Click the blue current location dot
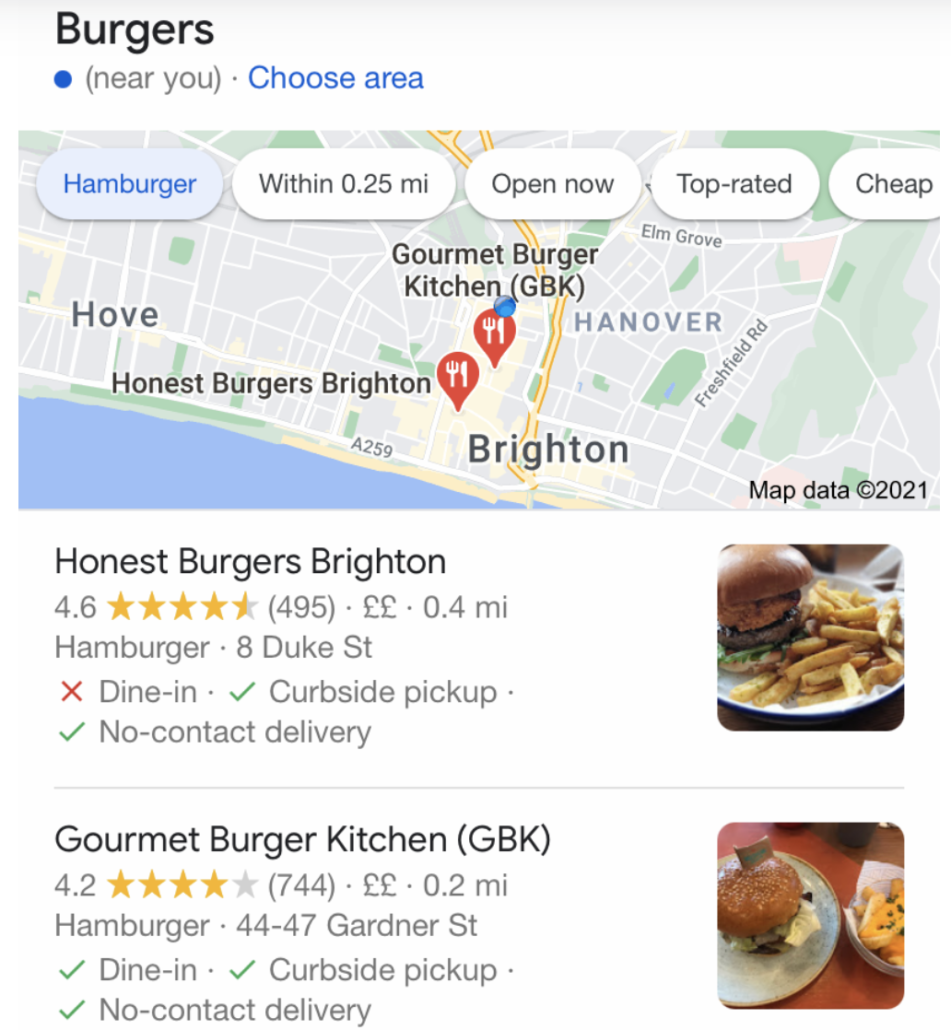Screen dimensions: 951x1030 pos(502,307)
